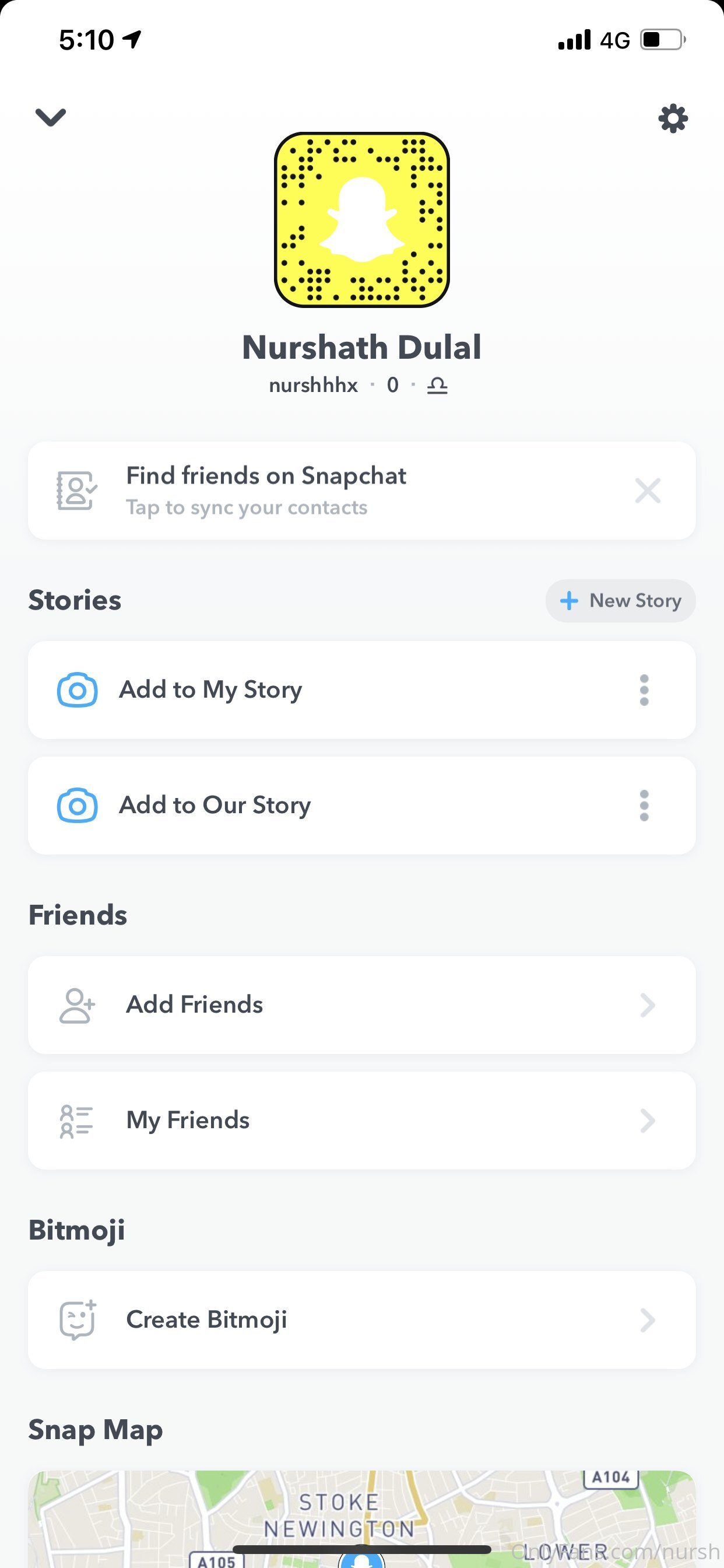
Task: Create a New Story
Action: coord(620,601)
